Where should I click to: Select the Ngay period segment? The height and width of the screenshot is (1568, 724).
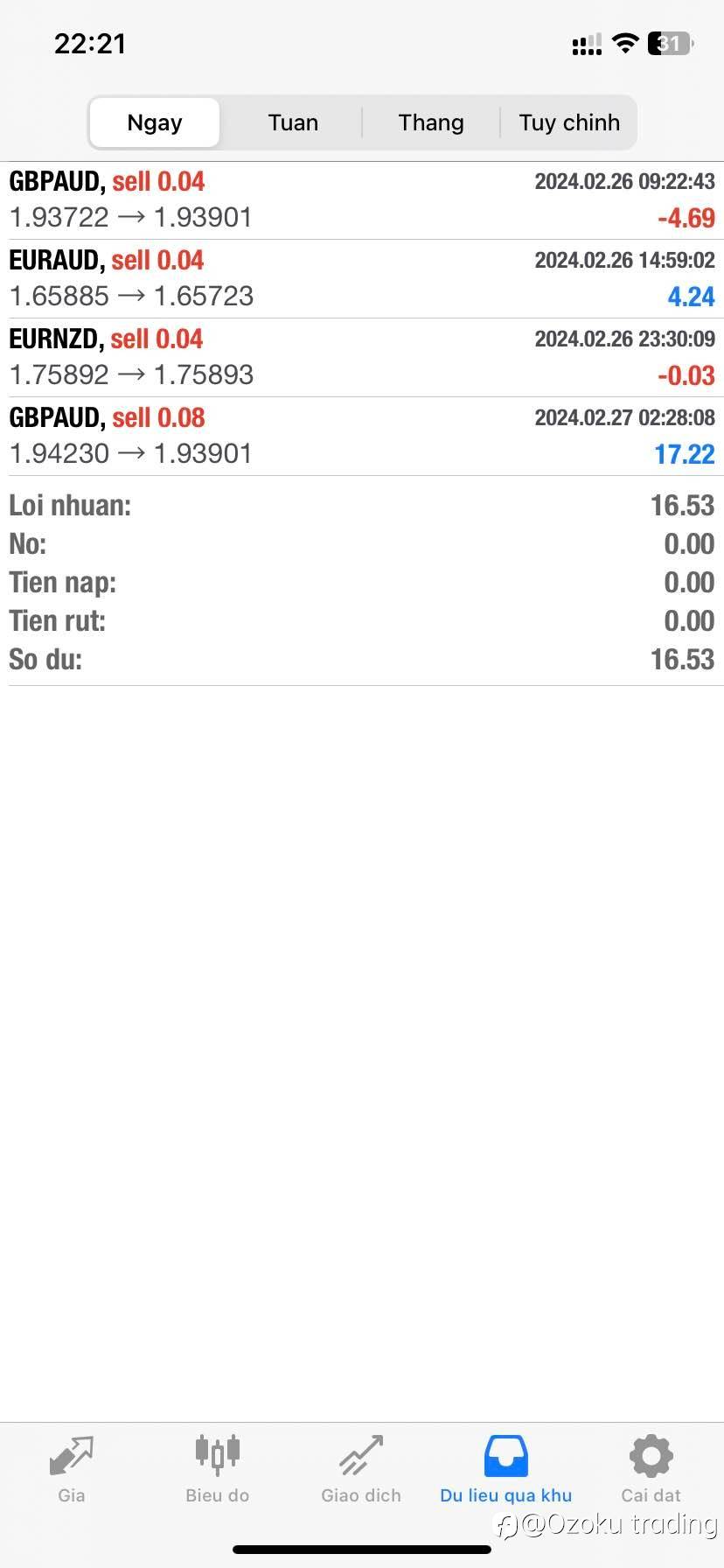point(155,122)
